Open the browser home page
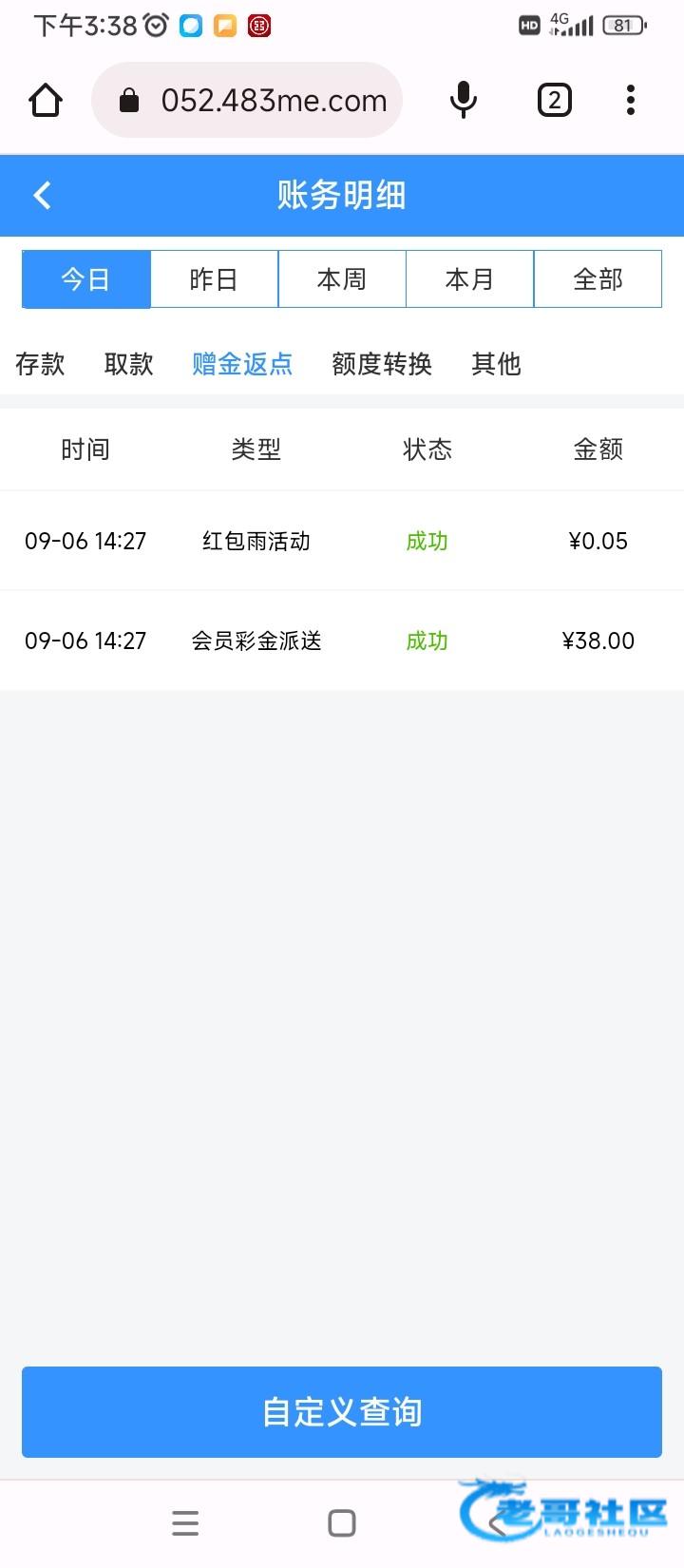 tap(46, 100)
